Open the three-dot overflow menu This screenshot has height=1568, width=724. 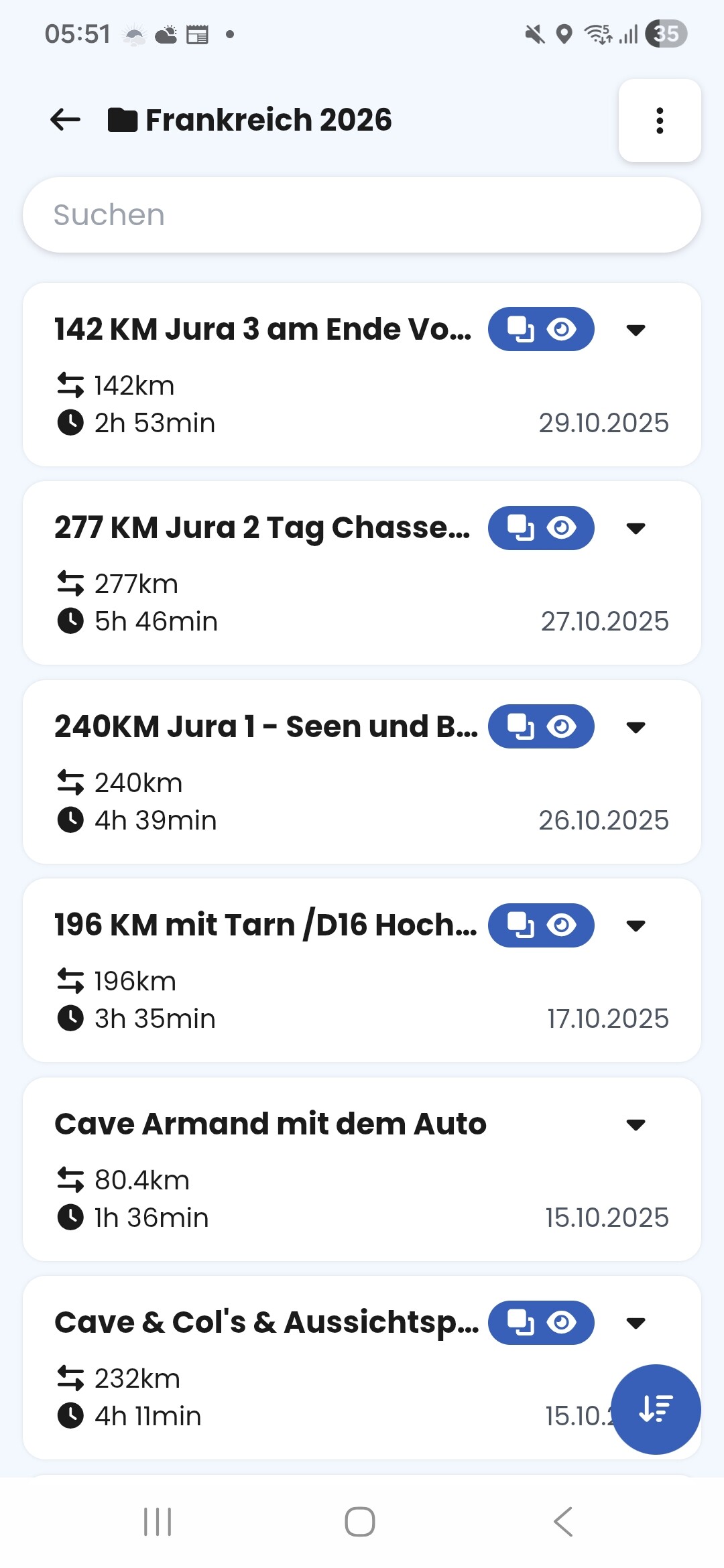tap(660, 121)
